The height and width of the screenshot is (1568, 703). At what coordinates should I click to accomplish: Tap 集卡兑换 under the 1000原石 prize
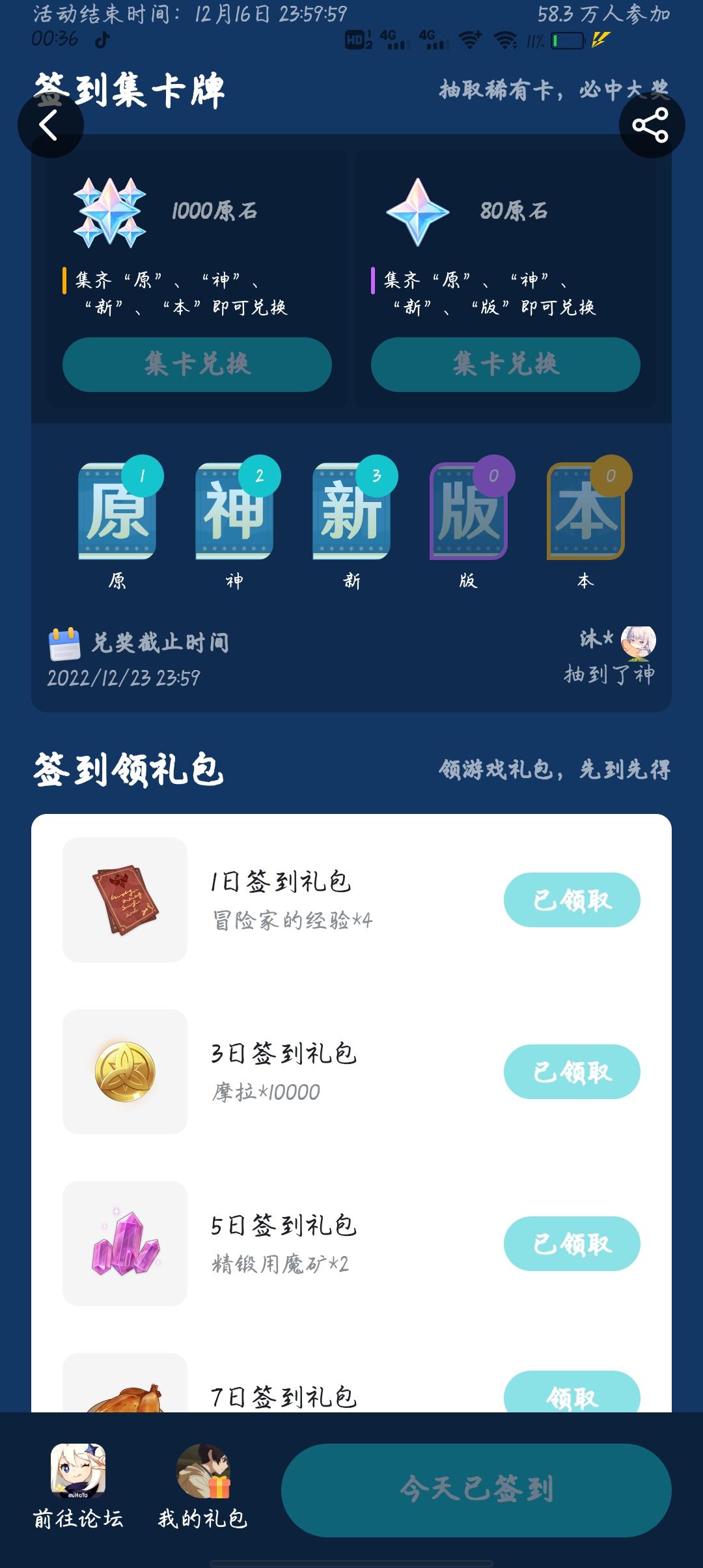coord(197,366)
